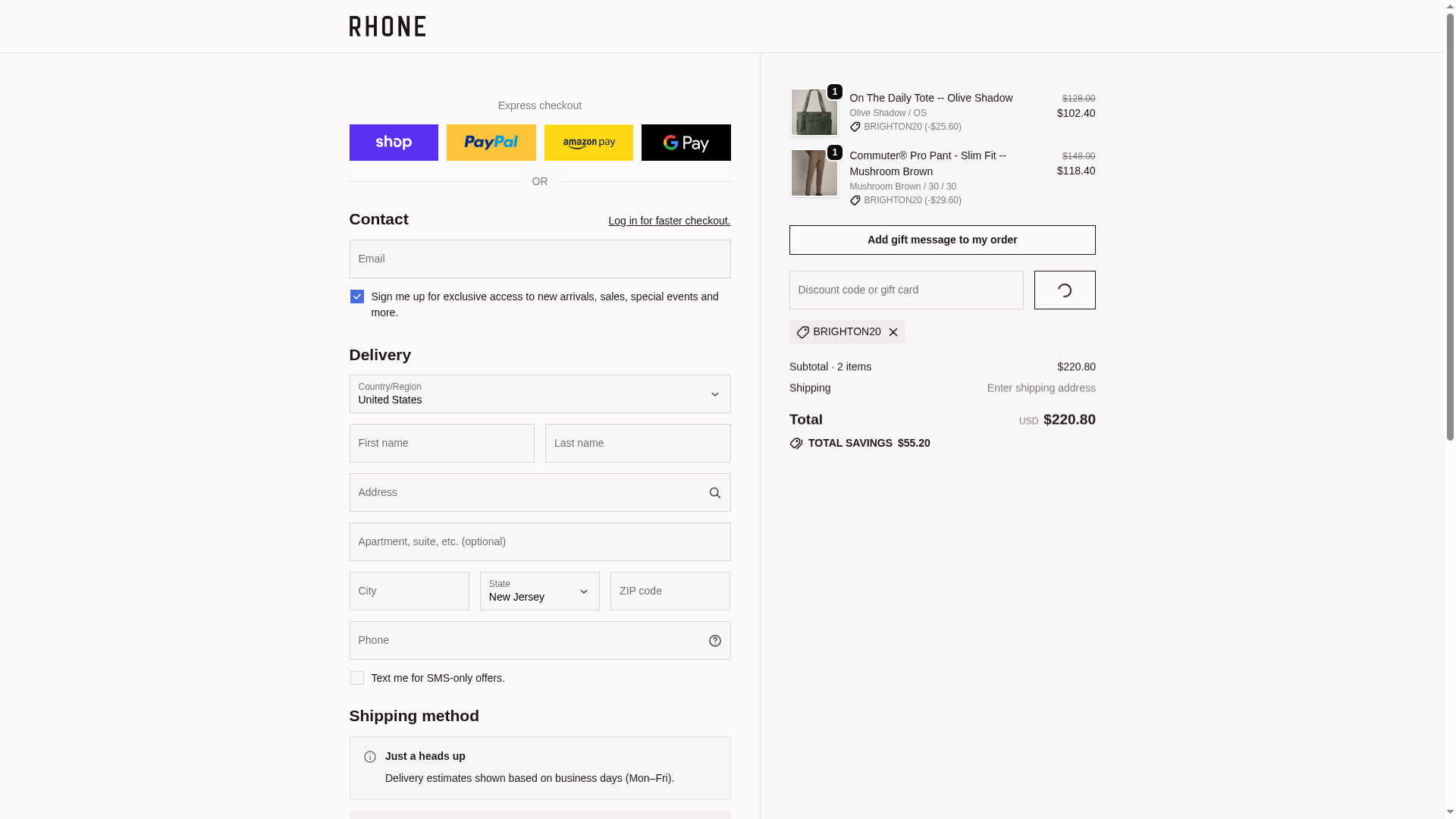This screenshot has width=1456, height=819.
Task: Open the log in for faster checkout link
Action: [x=669, y=221]
